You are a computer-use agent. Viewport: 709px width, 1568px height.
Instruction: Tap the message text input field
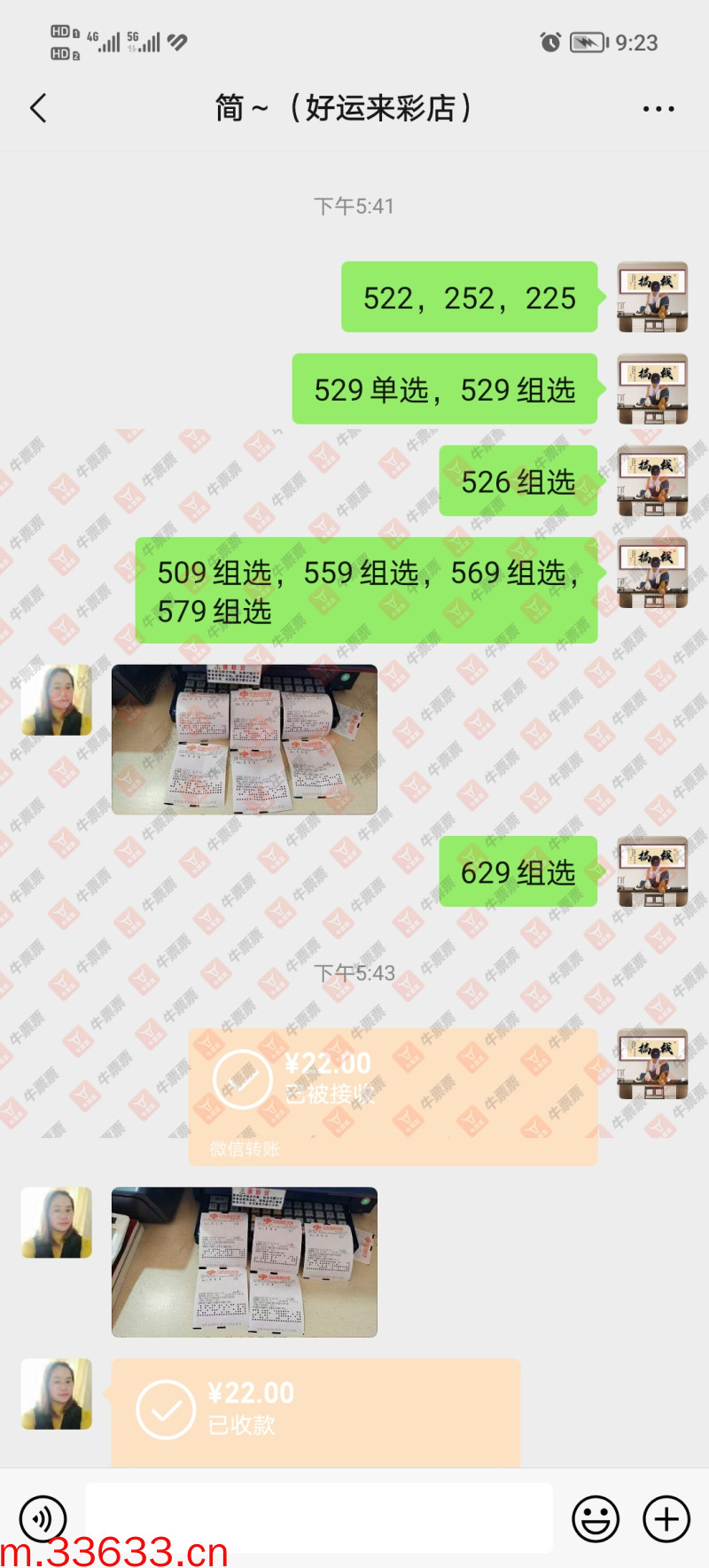pyautogui.click(x=319, y=1517)
